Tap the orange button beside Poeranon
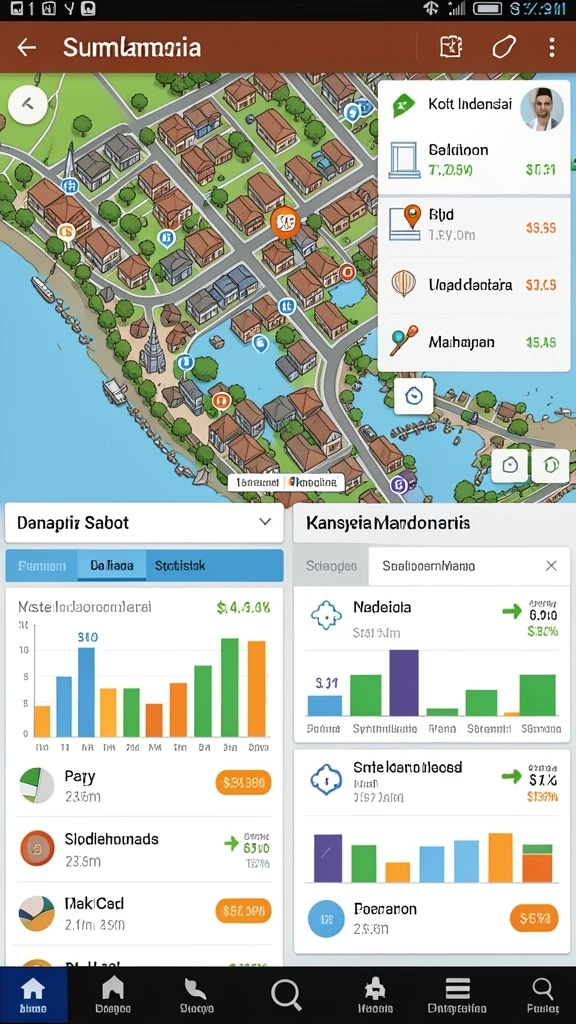Viewport: 576px width, 1024px height. (534, 918)
